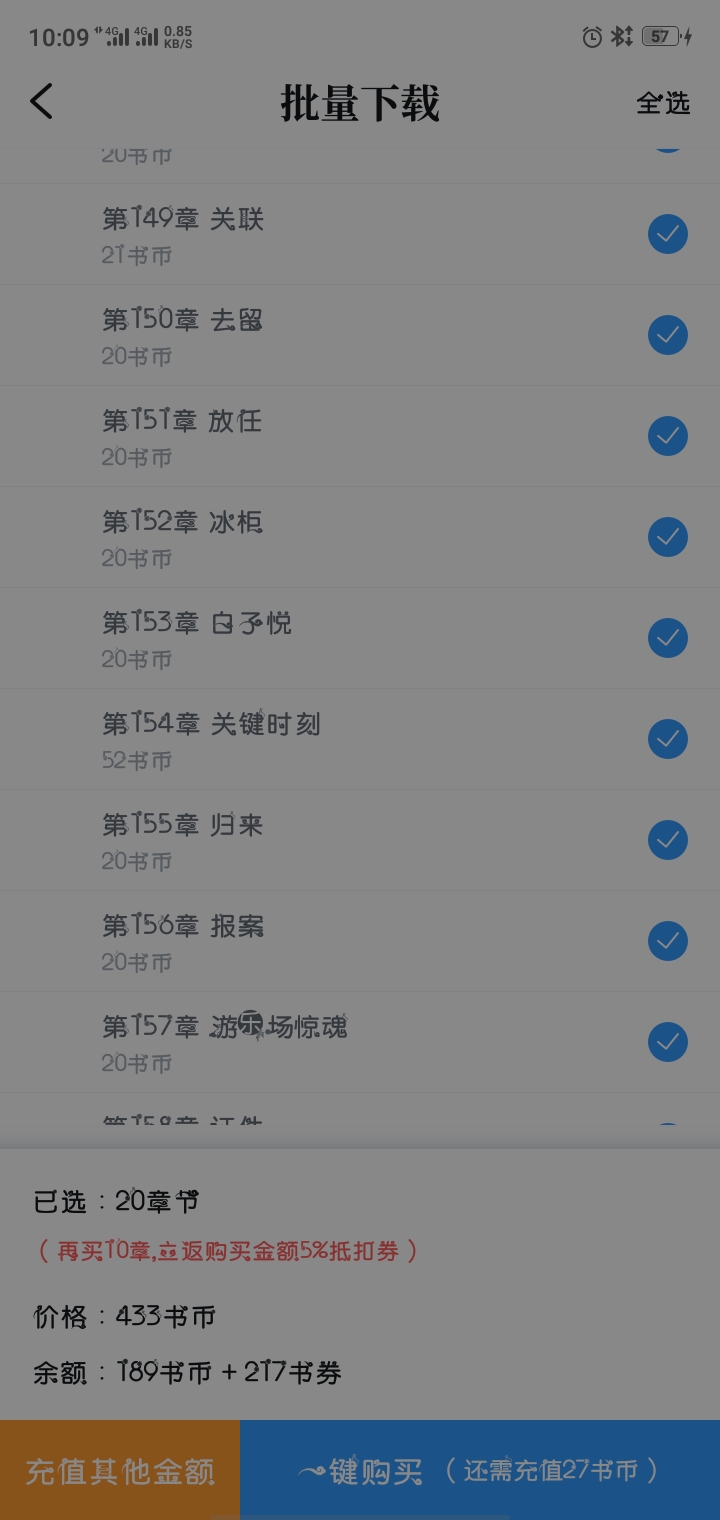
Task: Uncheck chapter 第155章 归来
Action: (667, 840)
